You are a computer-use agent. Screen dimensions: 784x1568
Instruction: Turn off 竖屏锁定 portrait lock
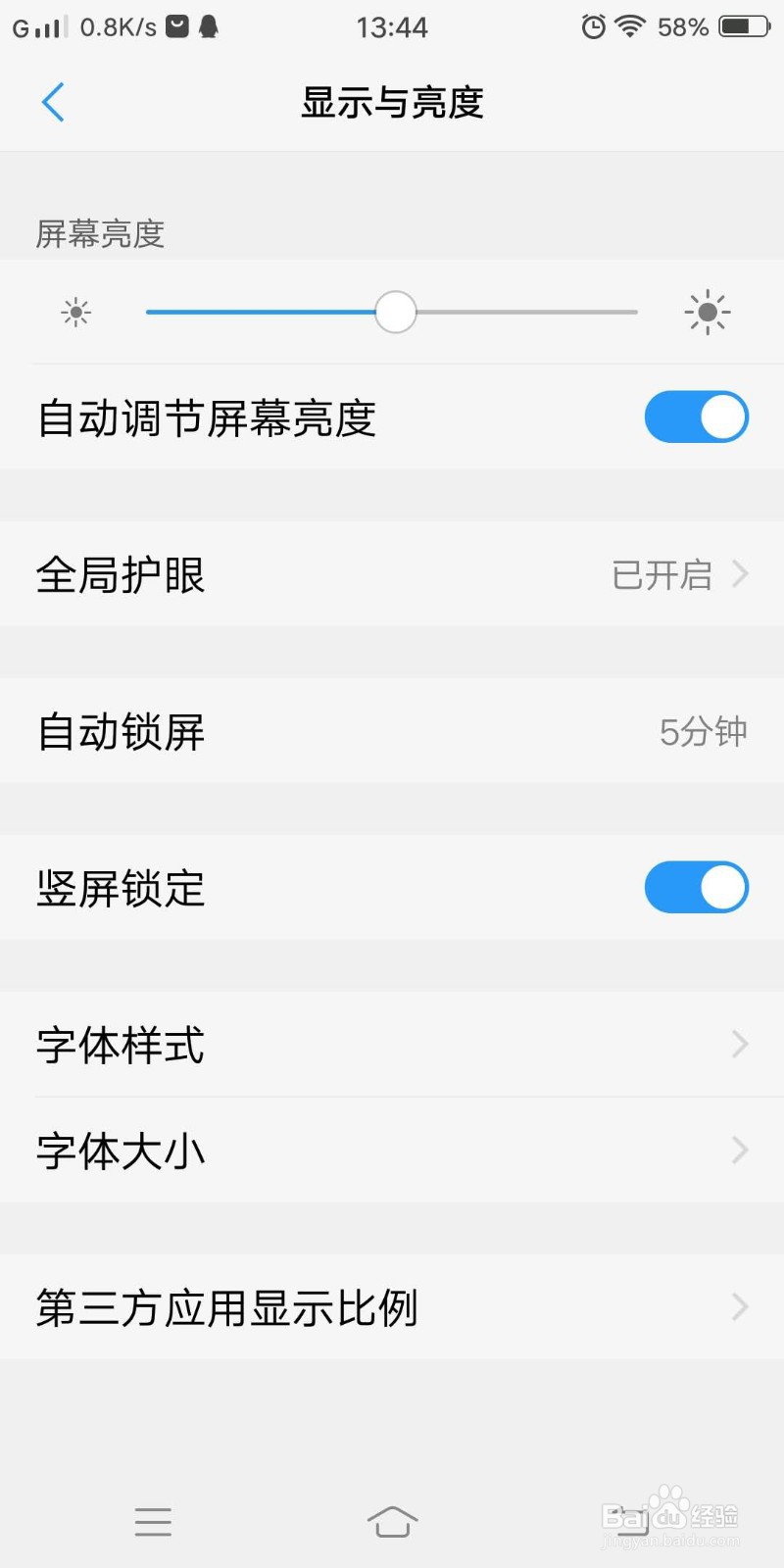tap(696, 887)
